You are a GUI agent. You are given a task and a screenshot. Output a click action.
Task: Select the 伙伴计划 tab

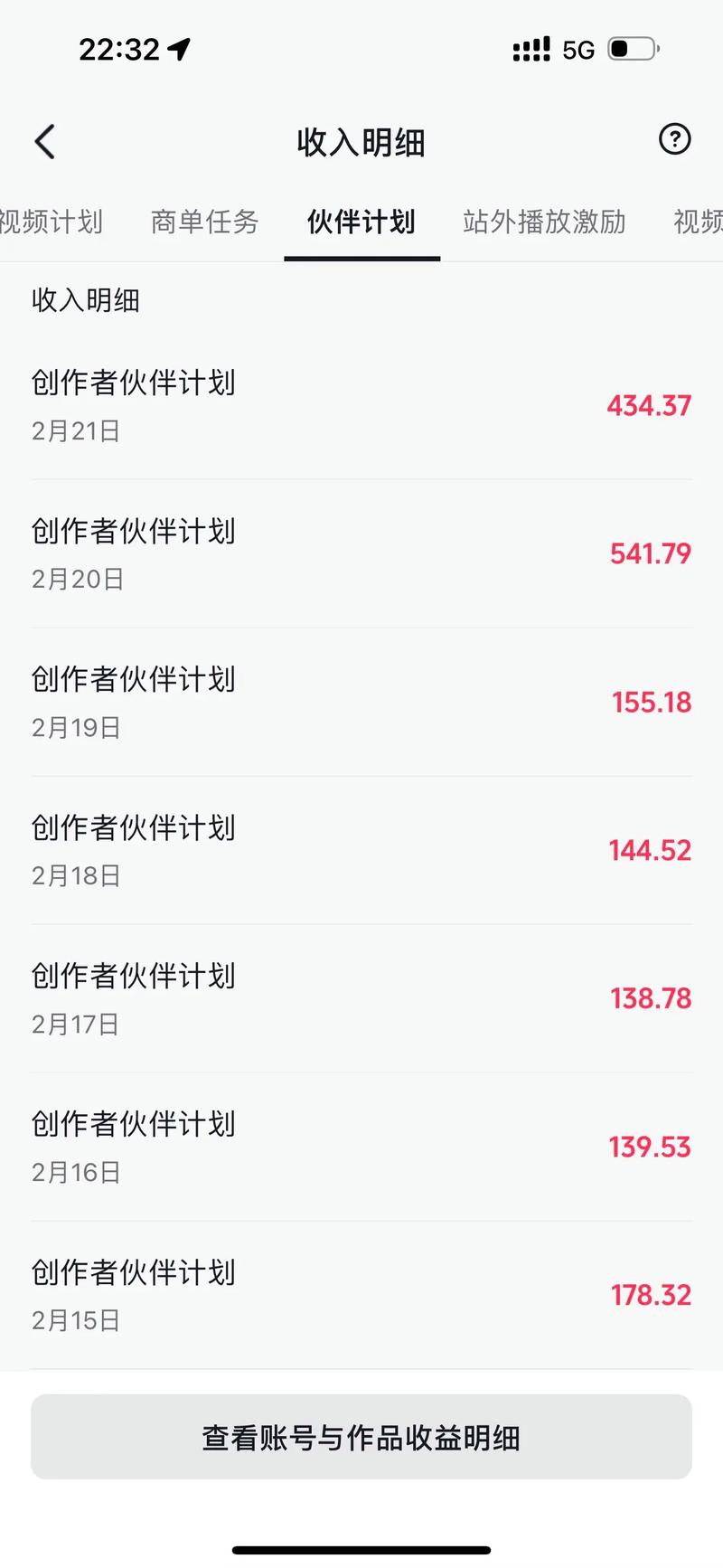tap(361, 222)
